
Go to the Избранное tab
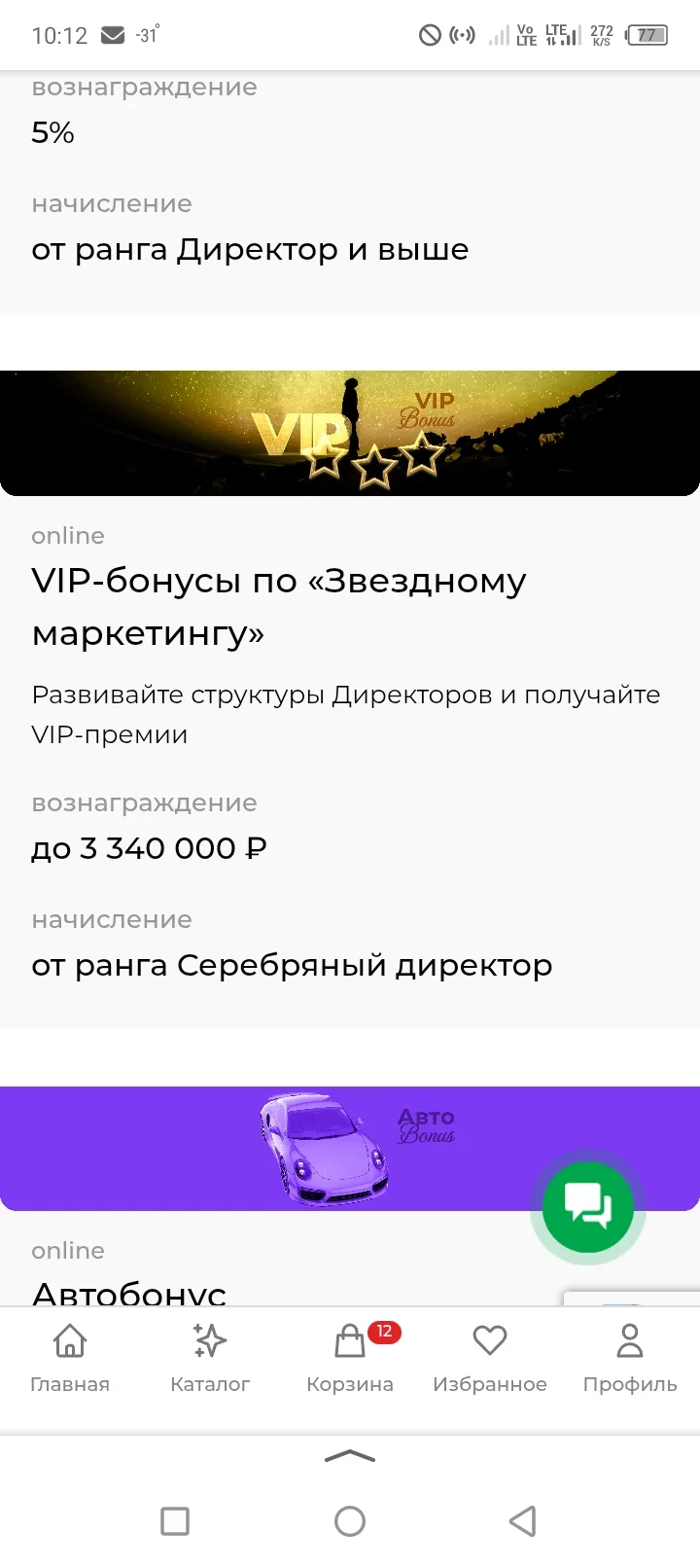[490, 1357]
